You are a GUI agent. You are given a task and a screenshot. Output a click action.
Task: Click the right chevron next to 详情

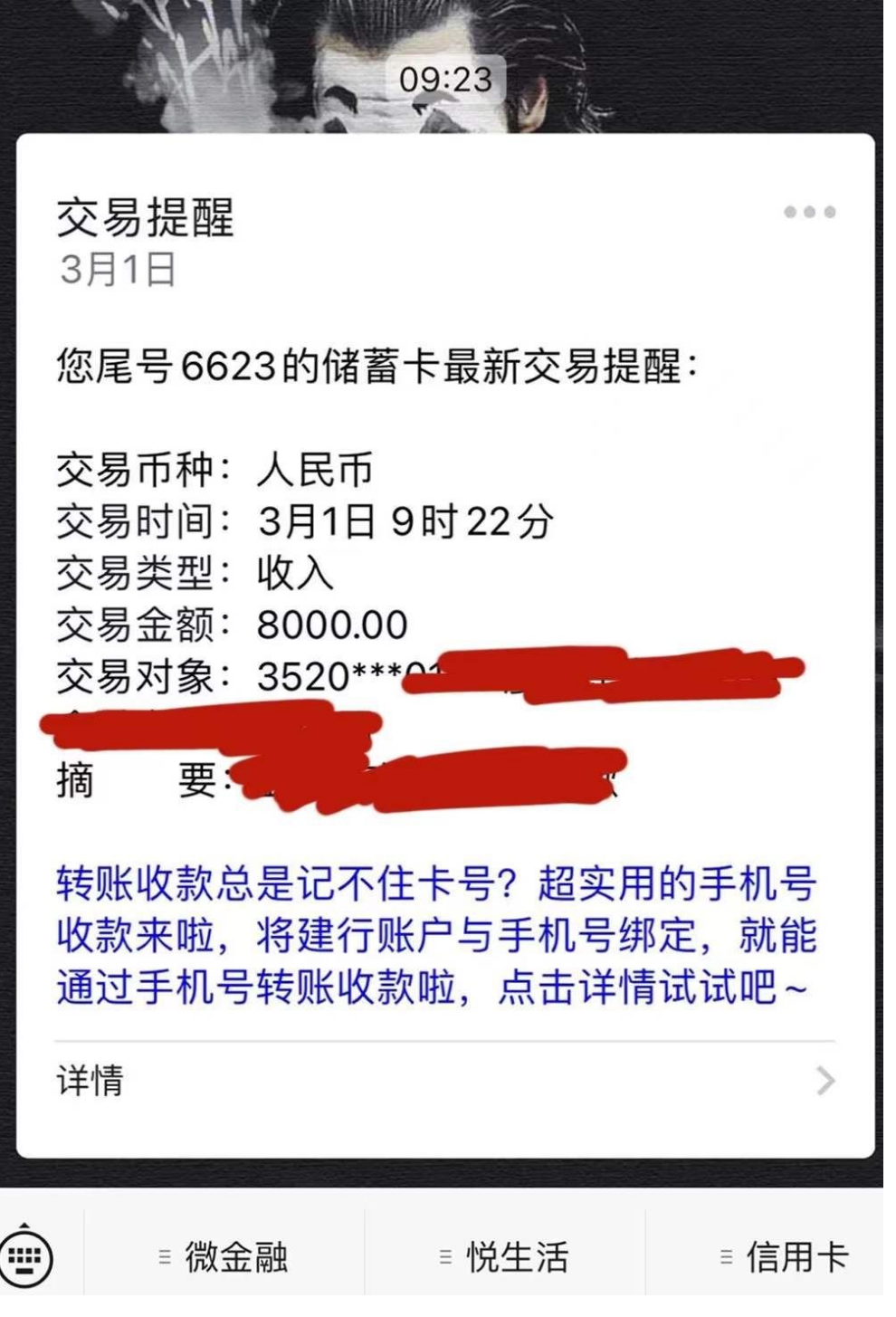coord(824,1080)
